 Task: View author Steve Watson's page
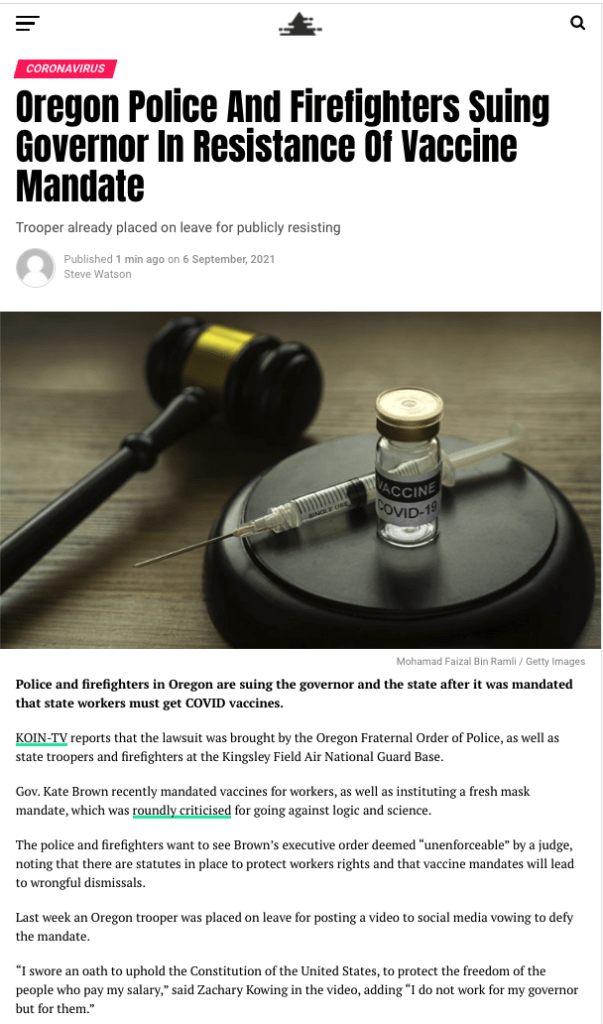pyautogui.click(x=97, y=274)
